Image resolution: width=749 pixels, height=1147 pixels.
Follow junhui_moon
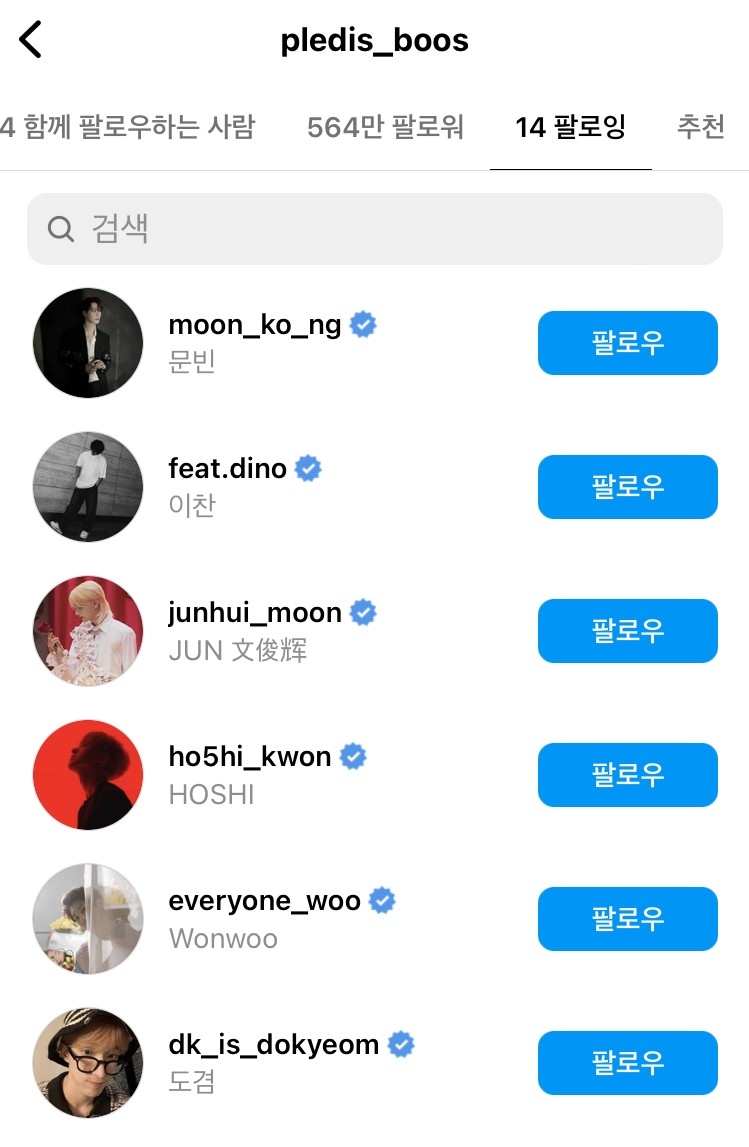[627, 631]
